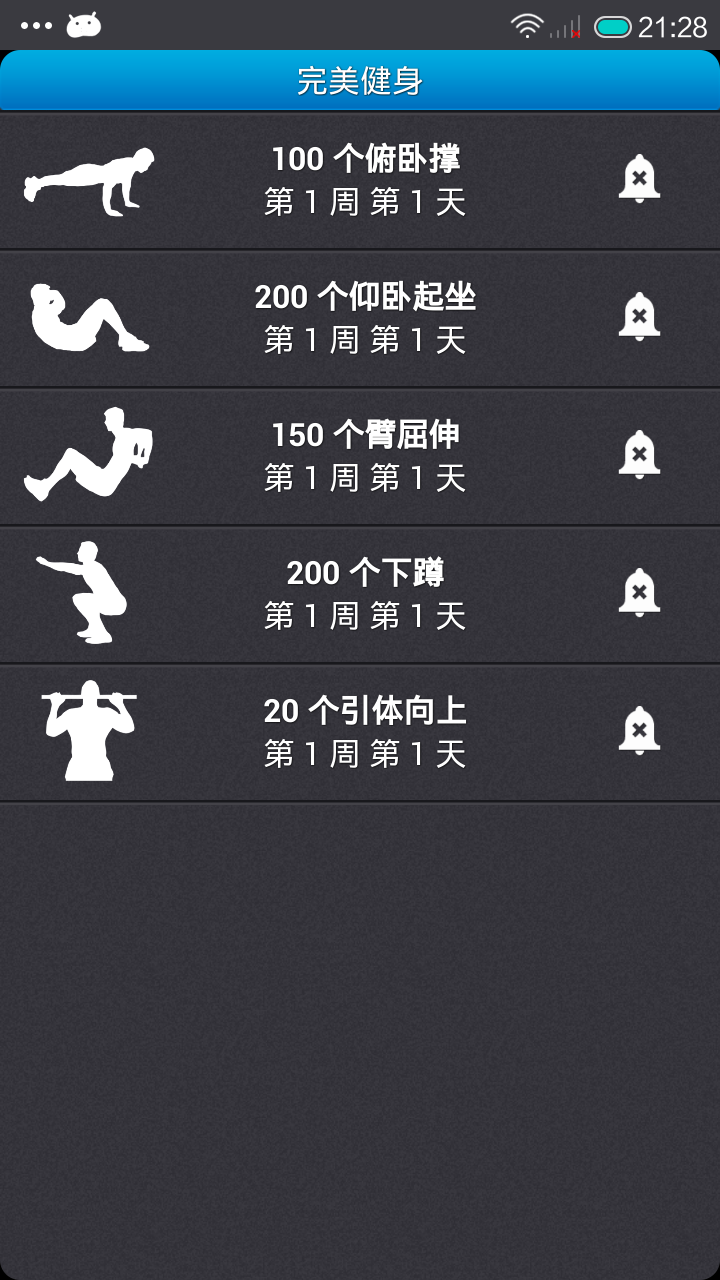Turn on the reminder bell for 150 臂屈伸
This screenshot has width=720, height=1280.
[641, 455]
